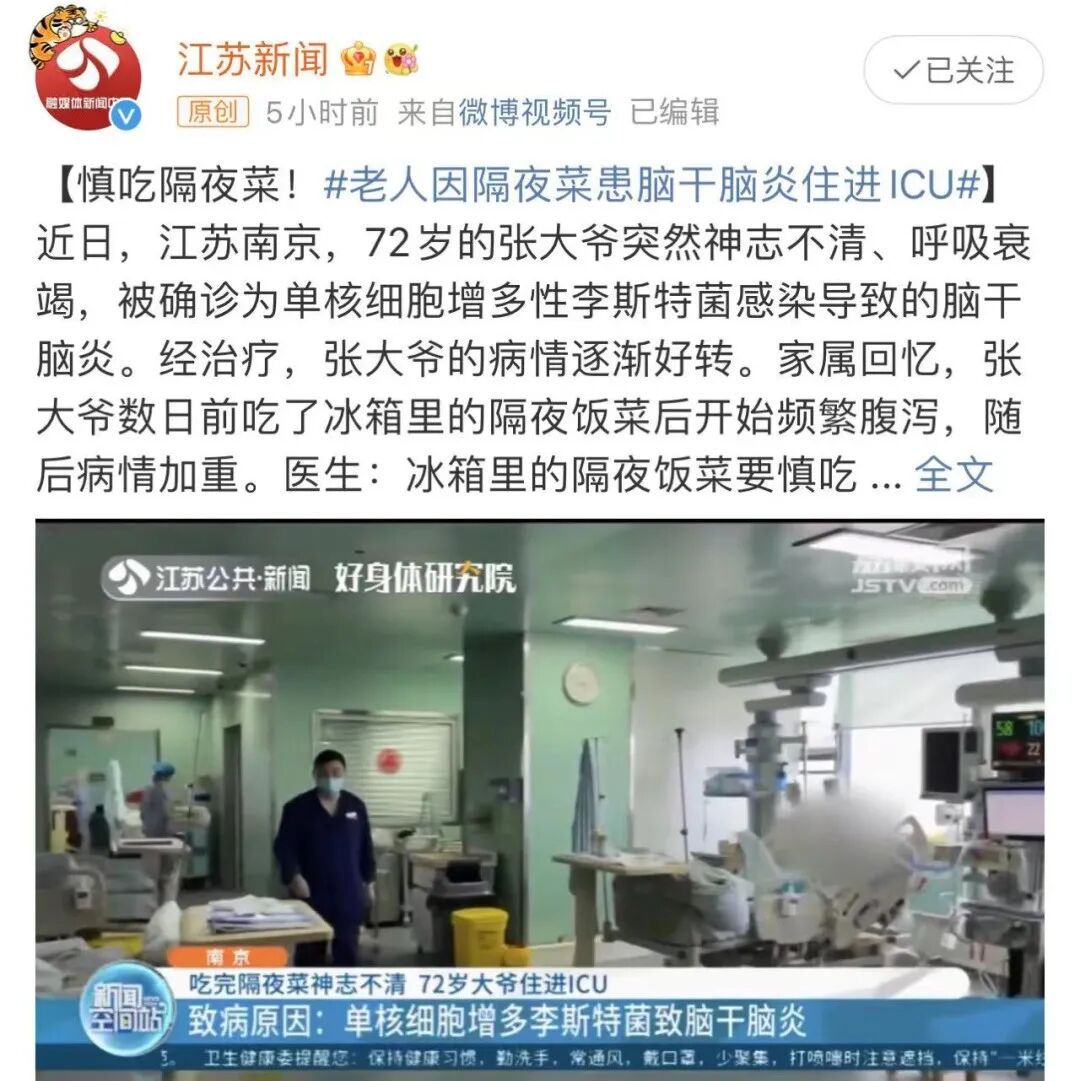Viewport: 1080px width, 1081px height.
Task: Open 江苏新闻 profile avatar
Action: pos(87,72)
